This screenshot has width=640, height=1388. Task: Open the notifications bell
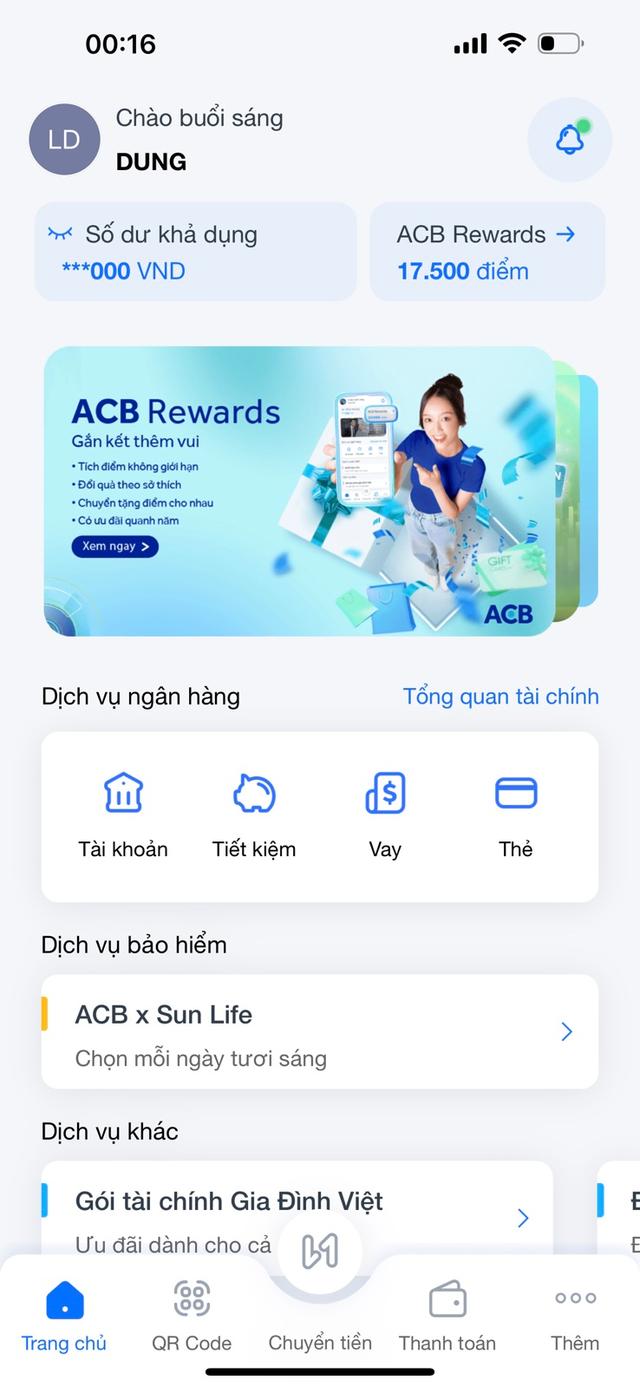tap(569, 140)
